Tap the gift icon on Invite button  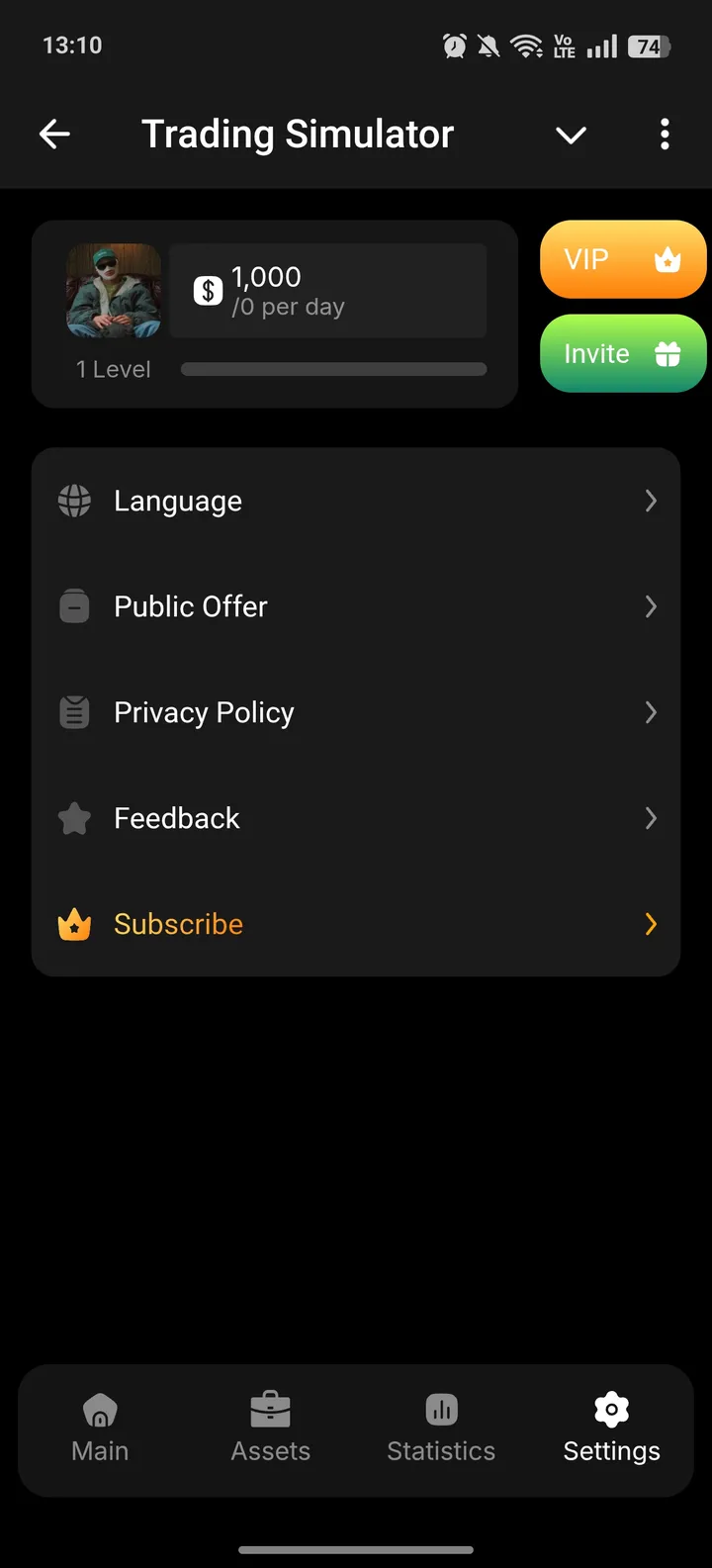pos(667,353)
